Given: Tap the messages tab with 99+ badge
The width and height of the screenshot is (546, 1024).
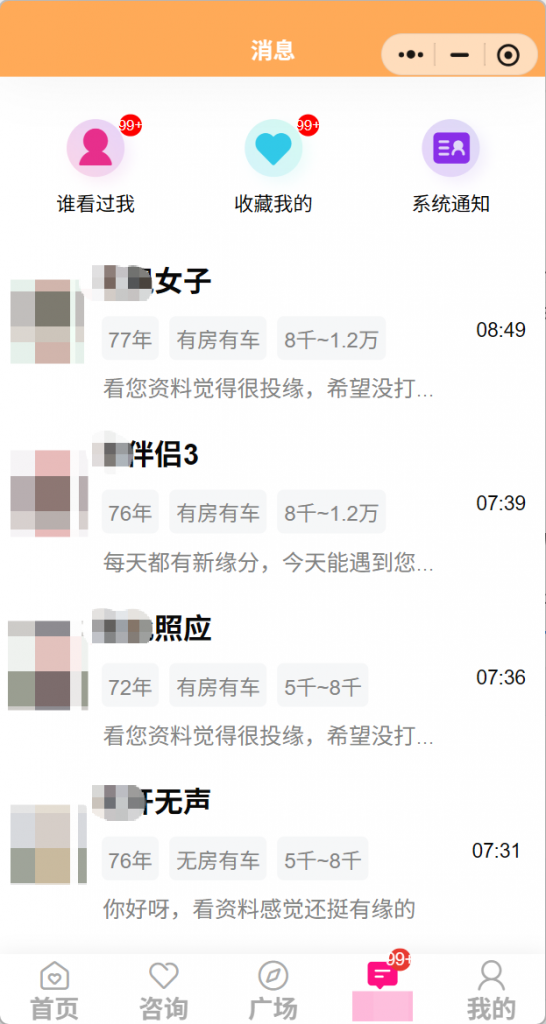Looking at the screenshot, I should 383,988.
